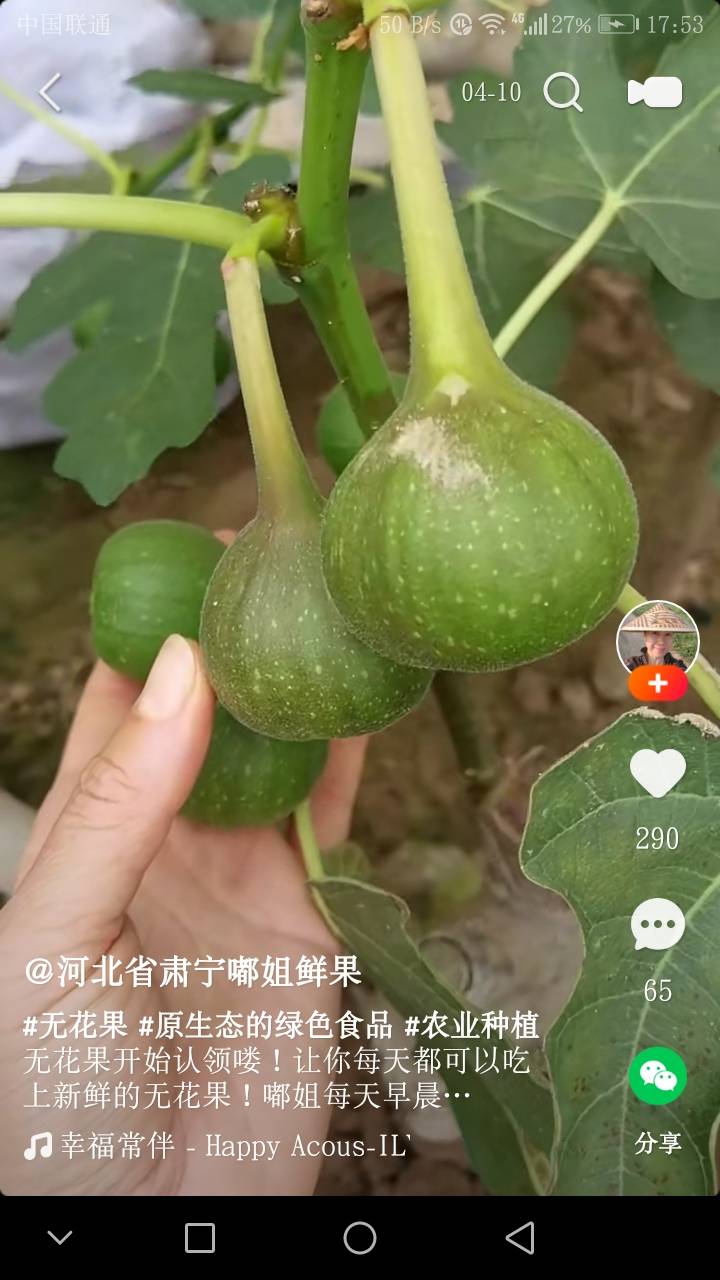Viewport: 720px width, 1280px height.
Task: Follow the creator with the red plus
Action: pyautogui.click(x=657, y=684)
